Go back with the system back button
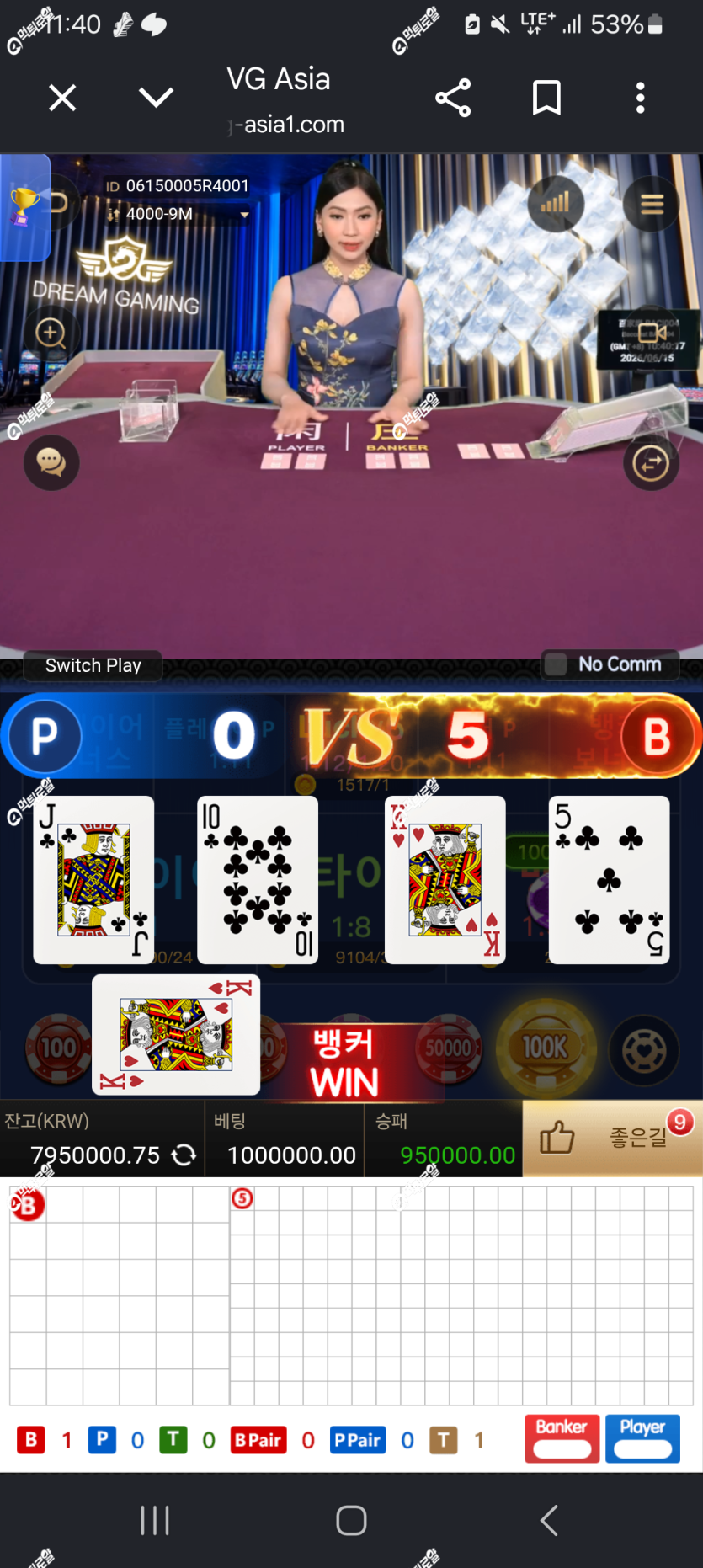This screenshot has width=703, height=1568. (549, 1520)
